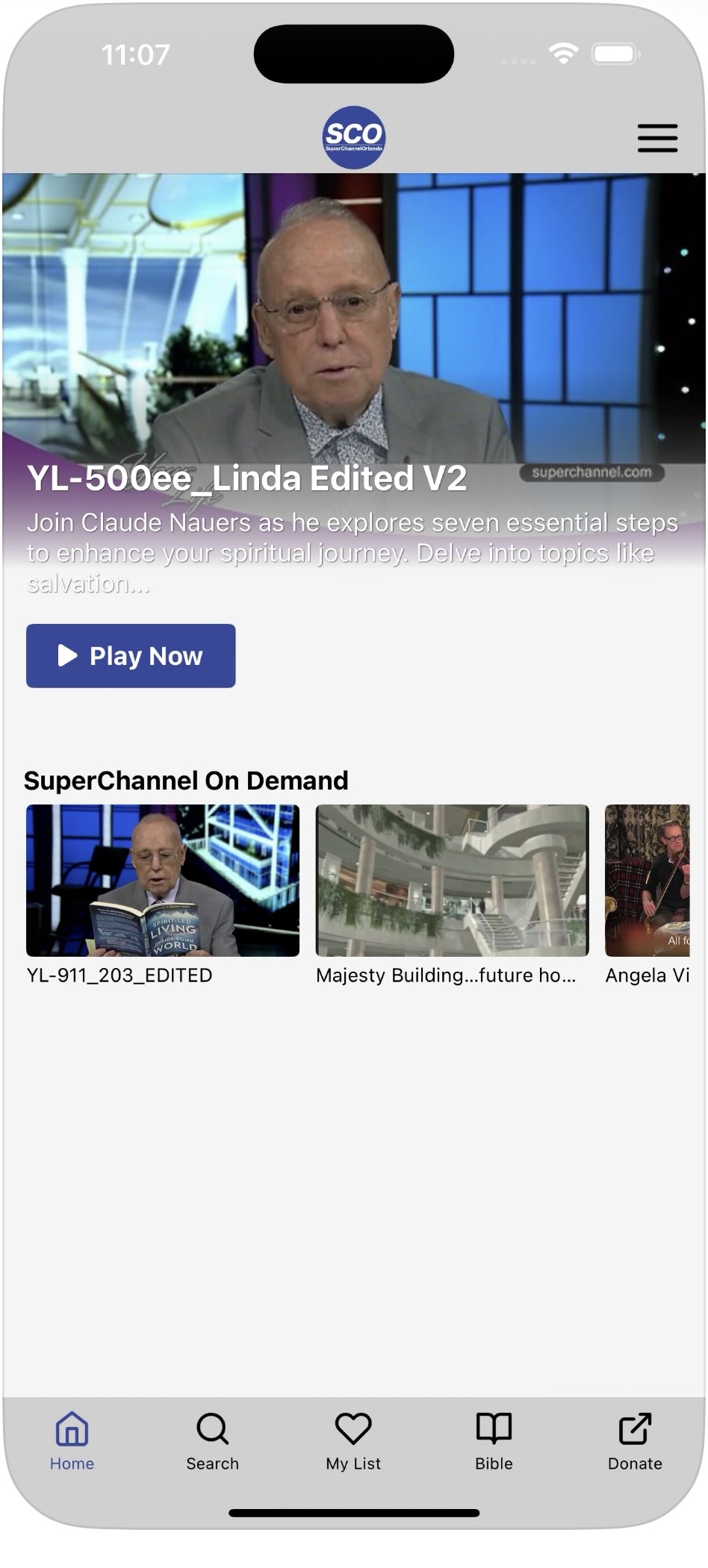
Task: Open the Angela Vi video tile
Action: [x=648, y=881]
